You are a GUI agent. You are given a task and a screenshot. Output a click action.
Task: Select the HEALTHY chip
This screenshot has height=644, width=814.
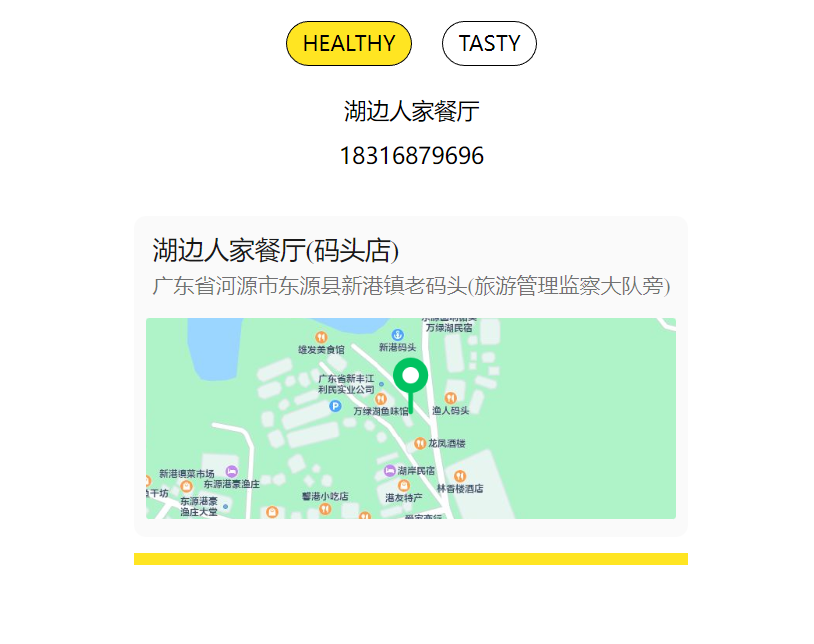[349, 44]
